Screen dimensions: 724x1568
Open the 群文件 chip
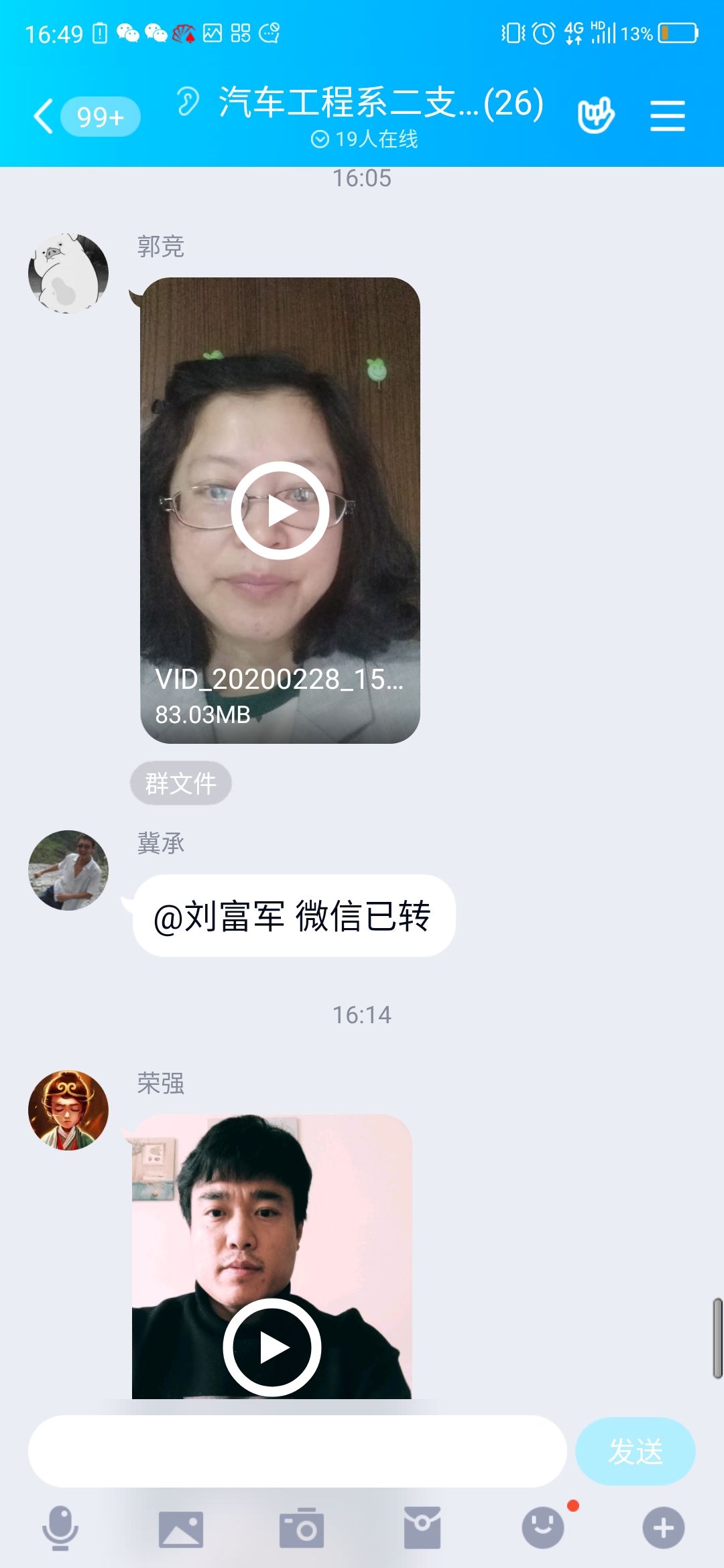[180, 783]
